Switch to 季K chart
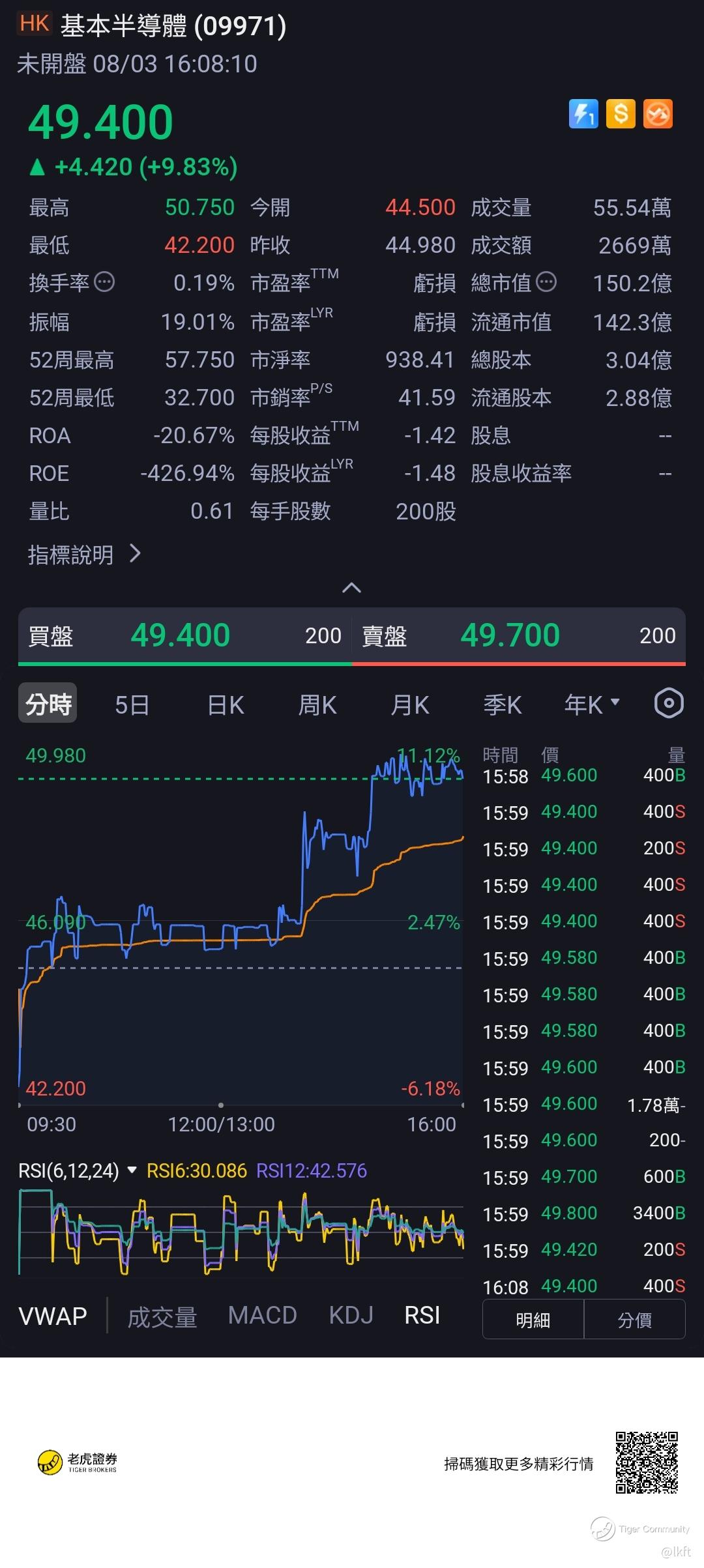Image resolution: width=704 pixels, height=1568 pixels. [502, 704]
